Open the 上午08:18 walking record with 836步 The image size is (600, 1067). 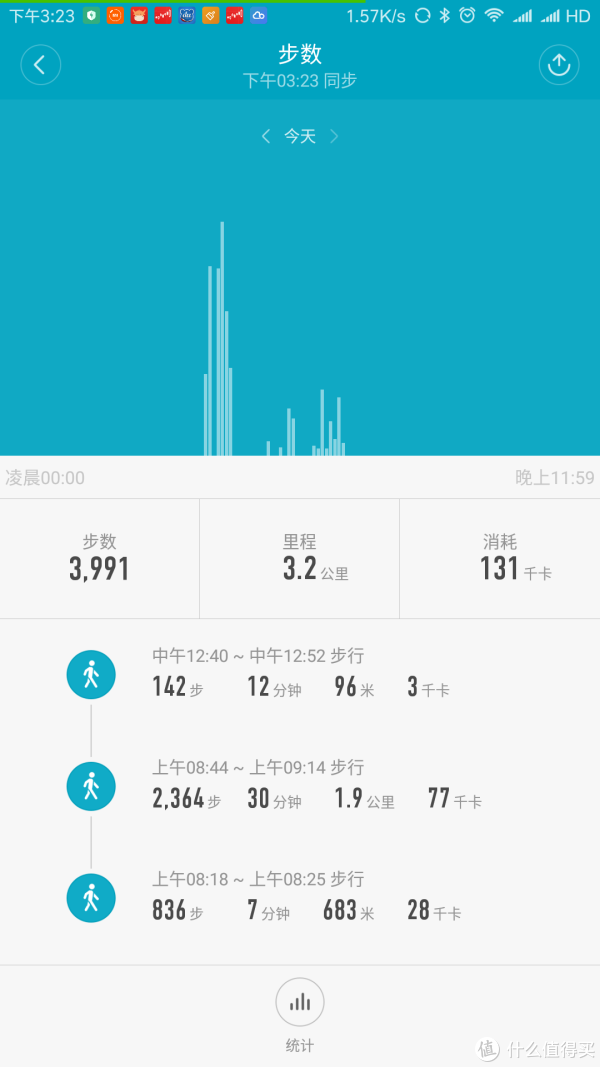(300, 898)
